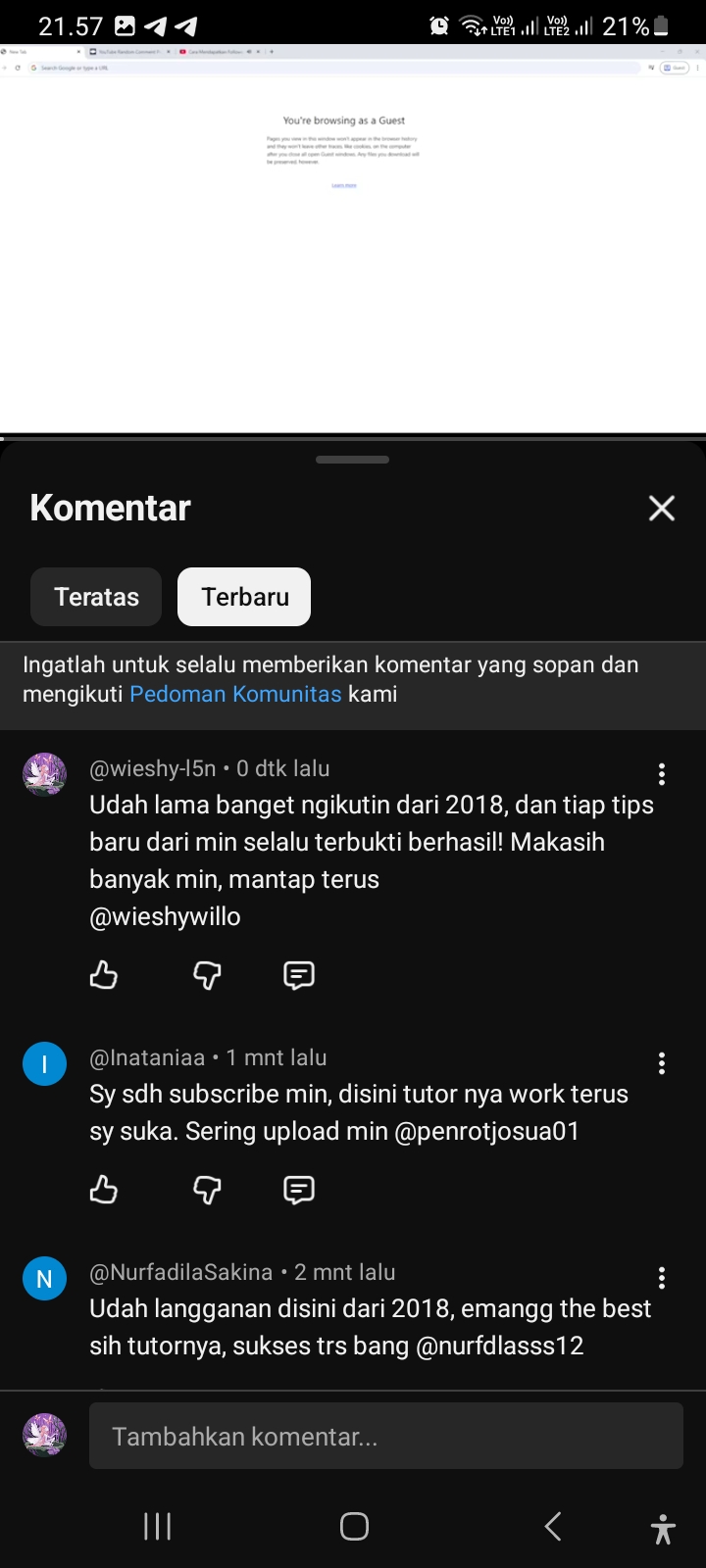Like the comment by @Inataniaa
The width and height of the screenshot is (706, 1568).
click(x=104, y=1190)
